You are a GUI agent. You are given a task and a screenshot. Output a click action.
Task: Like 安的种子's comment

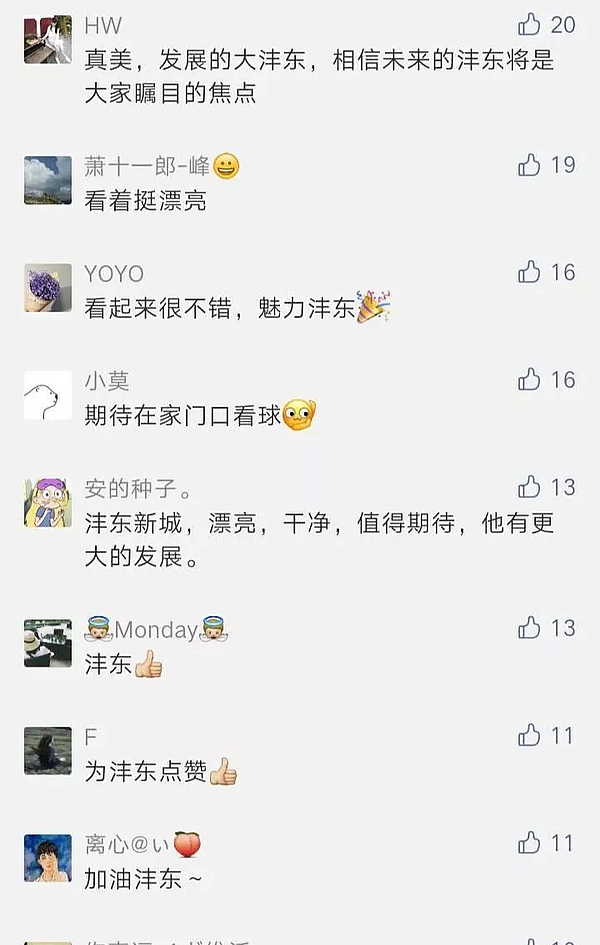(x=529, y=487)
